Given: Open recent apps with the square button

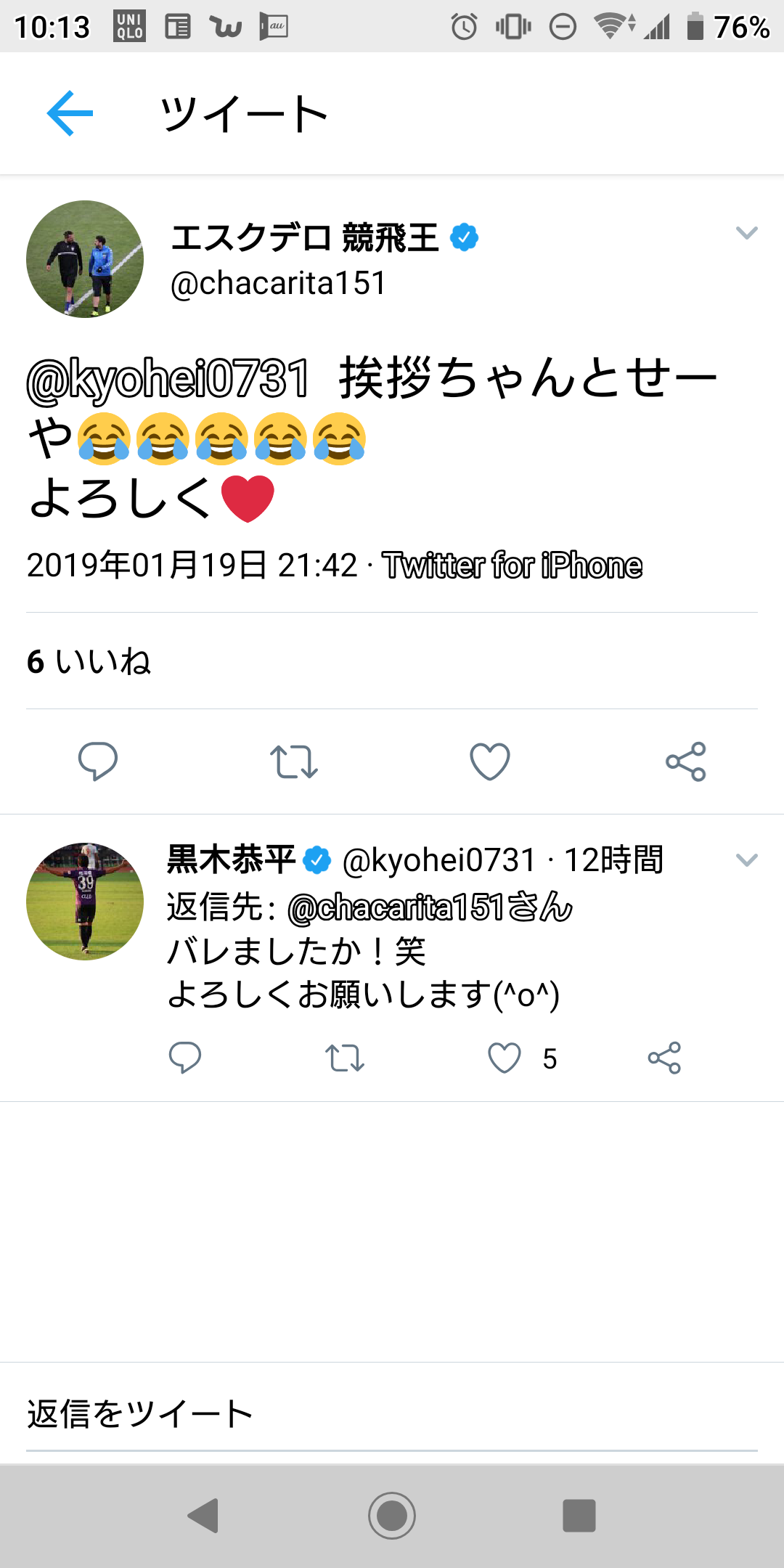Looking at the screenshot, I should [x=579, y=1516].
